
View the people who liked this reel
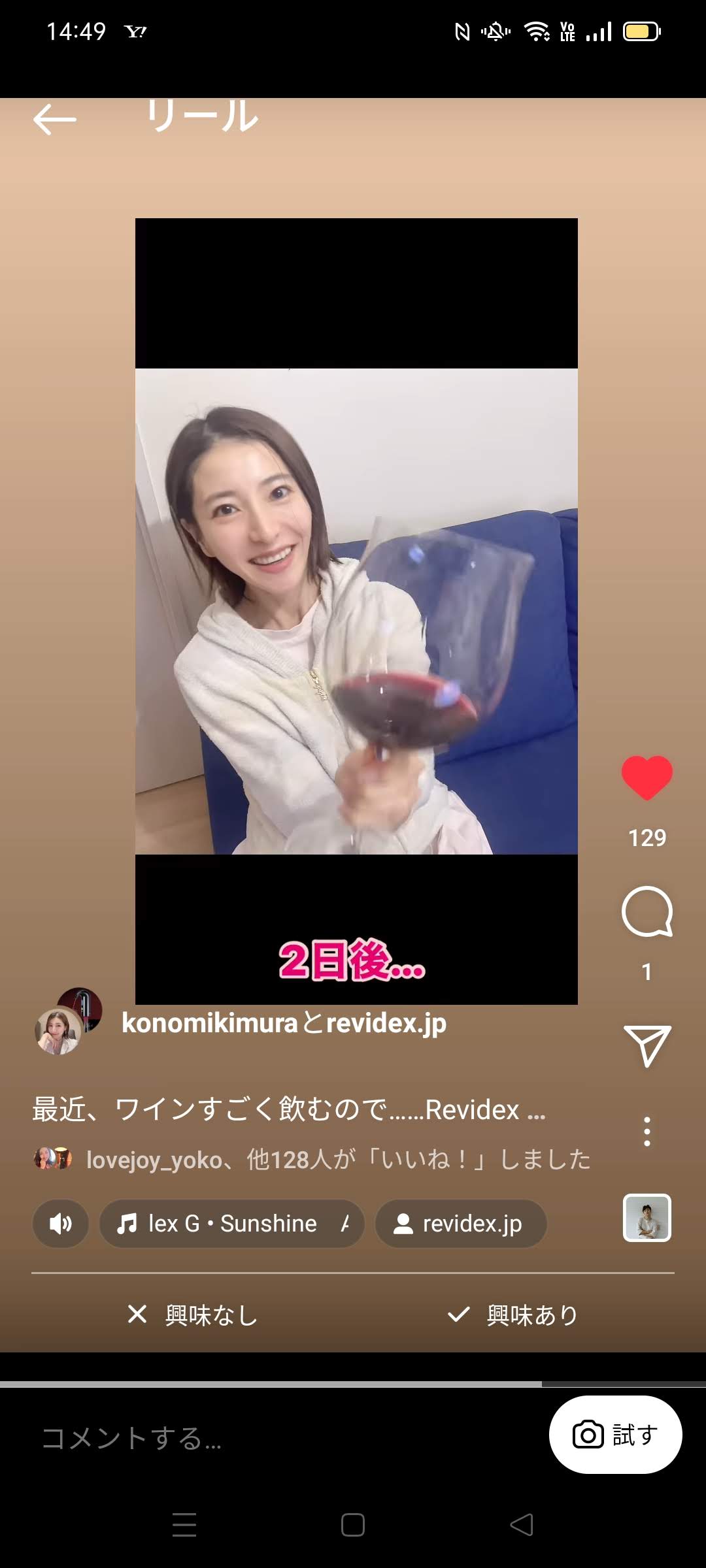point(337,1160)
